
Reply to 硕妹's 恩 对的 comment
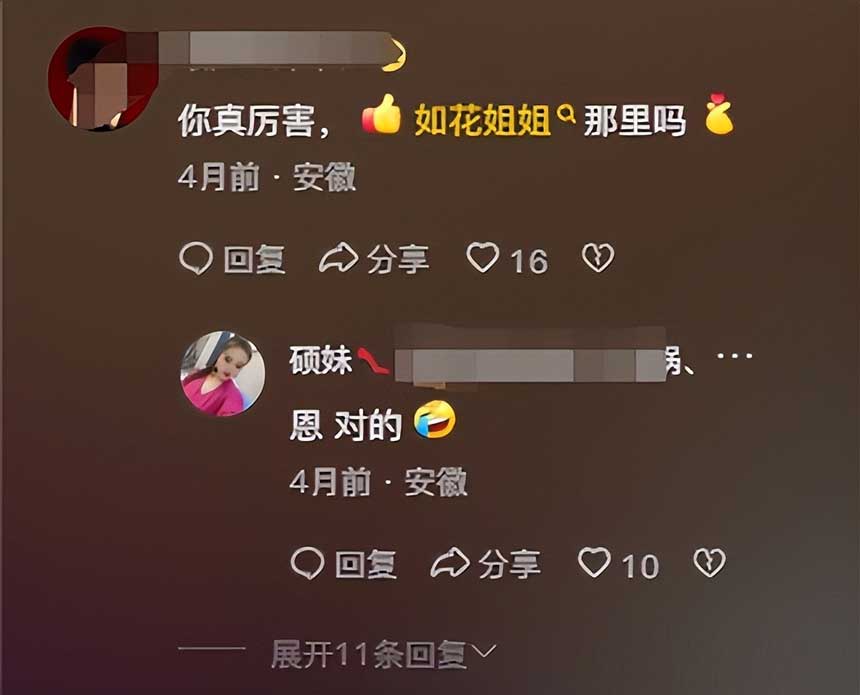tap(344, 565)
